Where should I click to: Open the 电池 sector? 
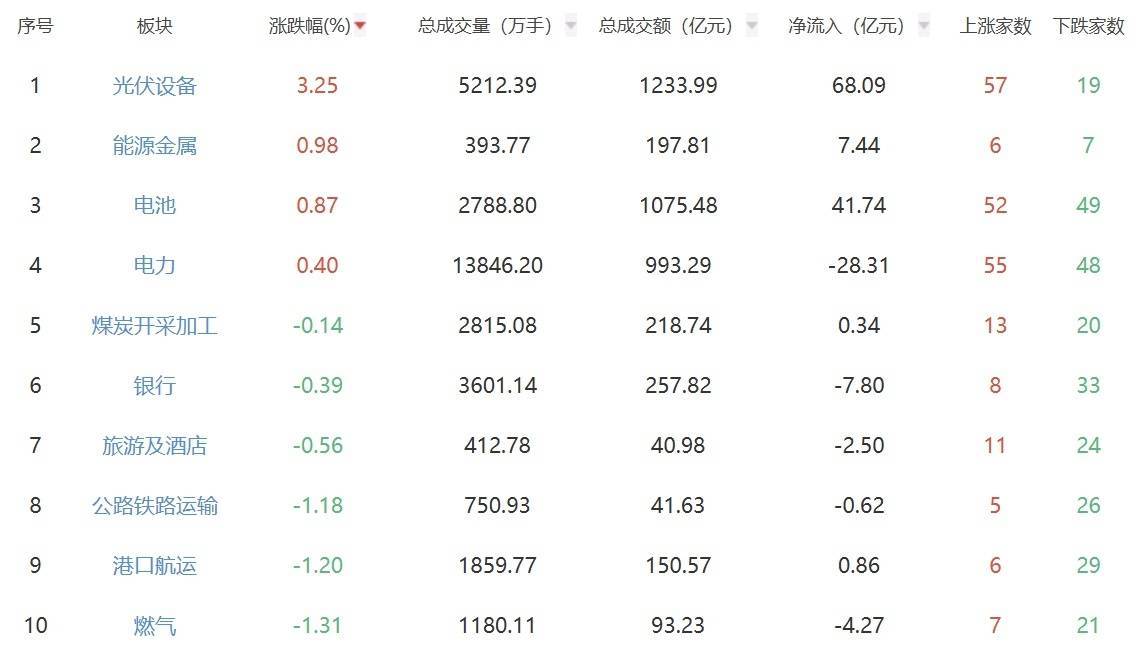pos(155,206)
